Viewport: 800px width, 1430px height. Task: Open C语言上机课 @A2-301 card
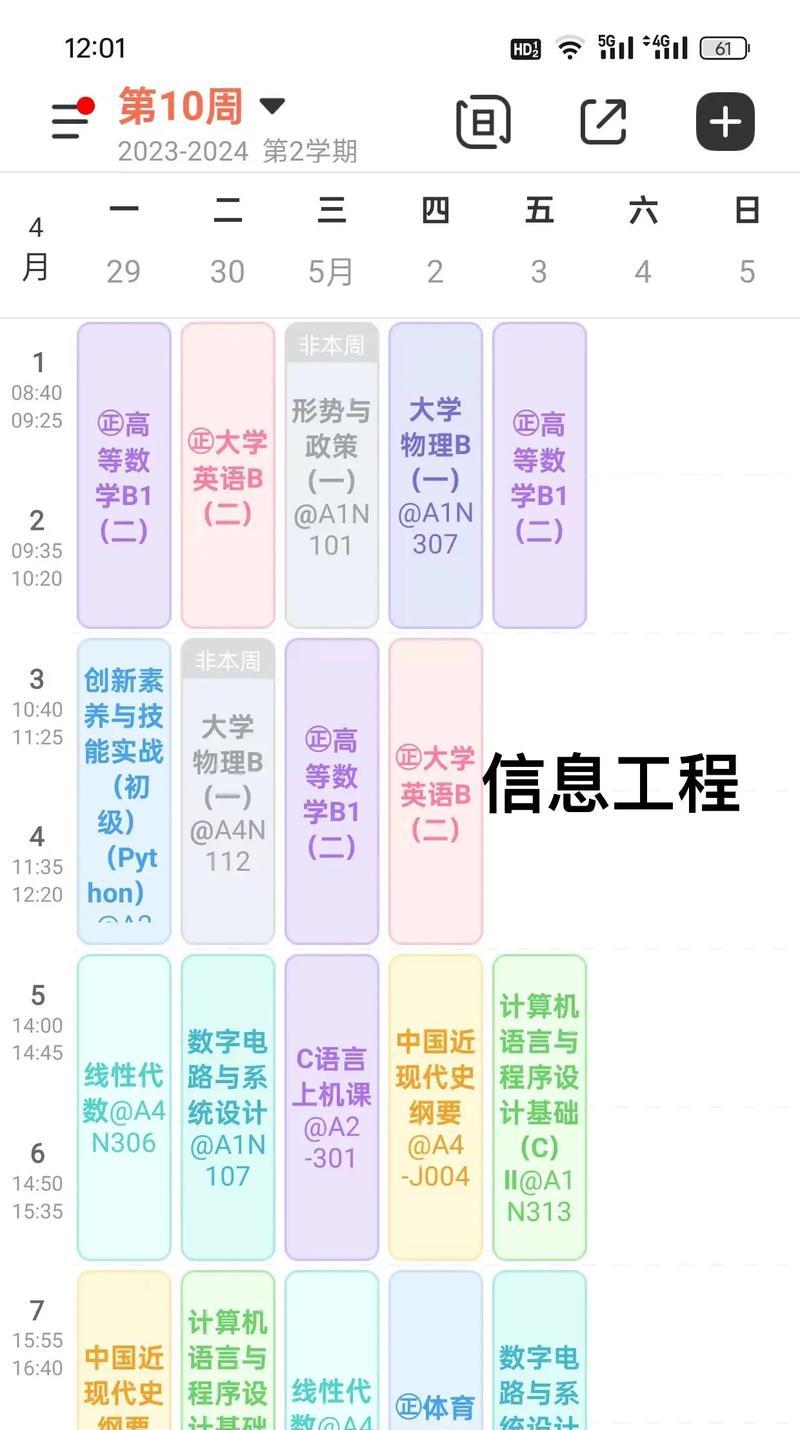[332, 1108]
